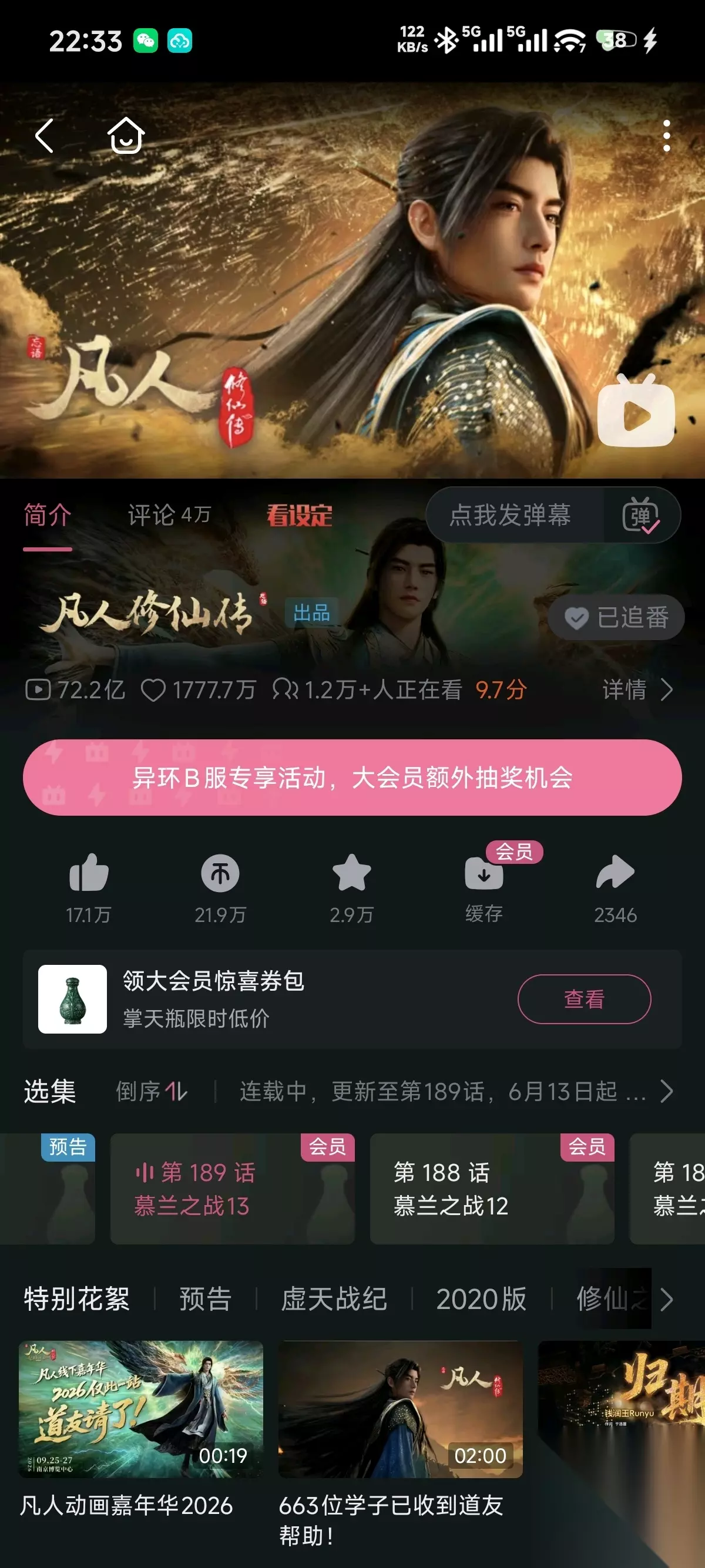Switch to the 虚天战纪 section tab
The width and height of the screenshot is (705, 1568).
[x=334, y=1298]
